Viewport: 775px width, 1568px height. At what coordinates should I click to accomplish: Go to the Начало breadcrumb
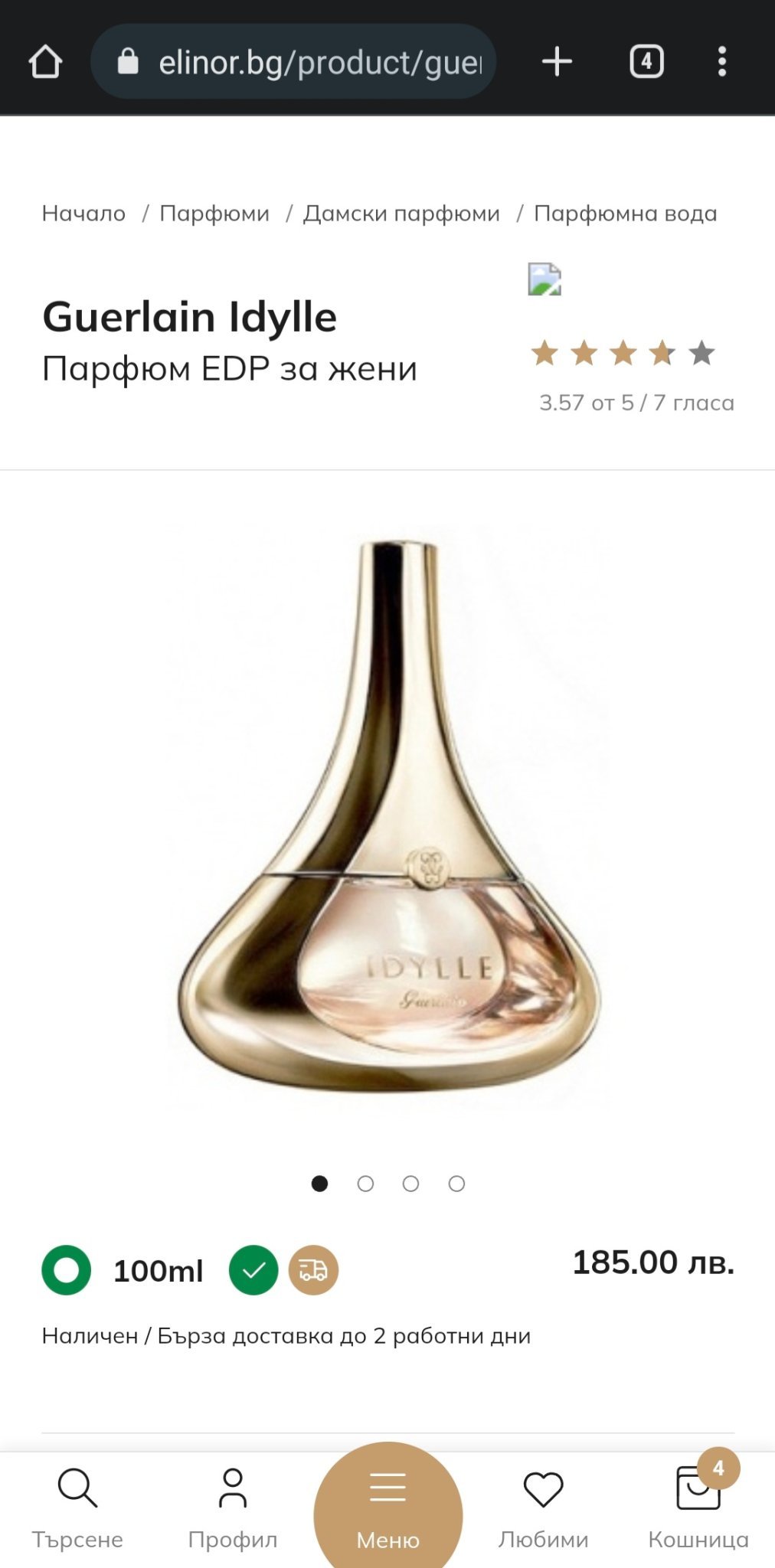(83, 213)
